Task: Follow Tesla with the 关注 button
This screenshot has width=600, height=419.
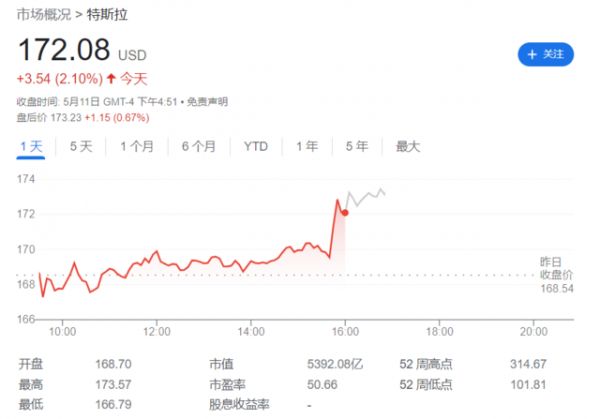Action: pos(545,54)
